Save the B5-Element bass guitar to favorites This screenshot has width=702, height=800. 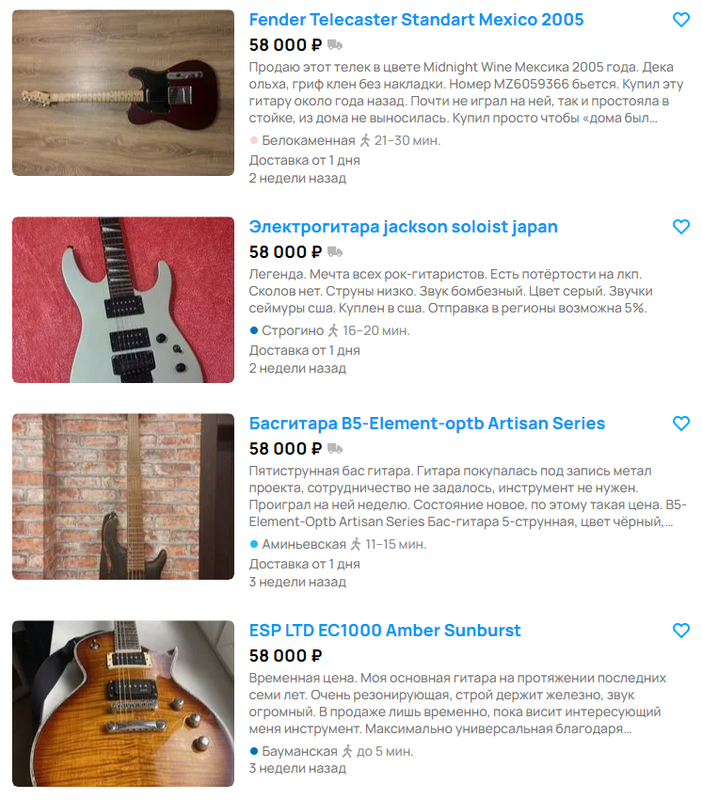pos(681,424)
